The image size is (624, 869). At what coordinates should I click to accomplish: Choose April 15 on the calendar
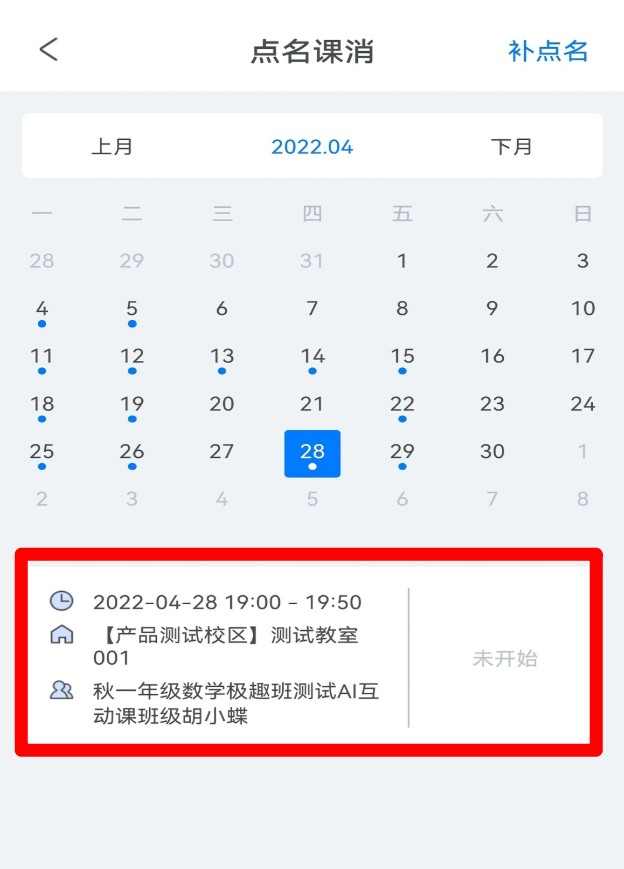coord(402,357)
